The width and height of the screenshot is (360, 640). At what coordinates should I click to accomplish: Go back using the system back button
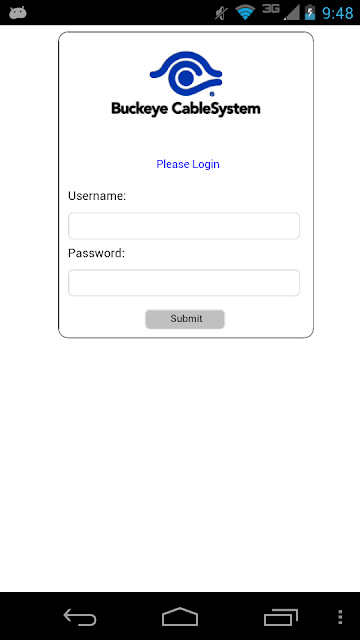tap(80, 617)
